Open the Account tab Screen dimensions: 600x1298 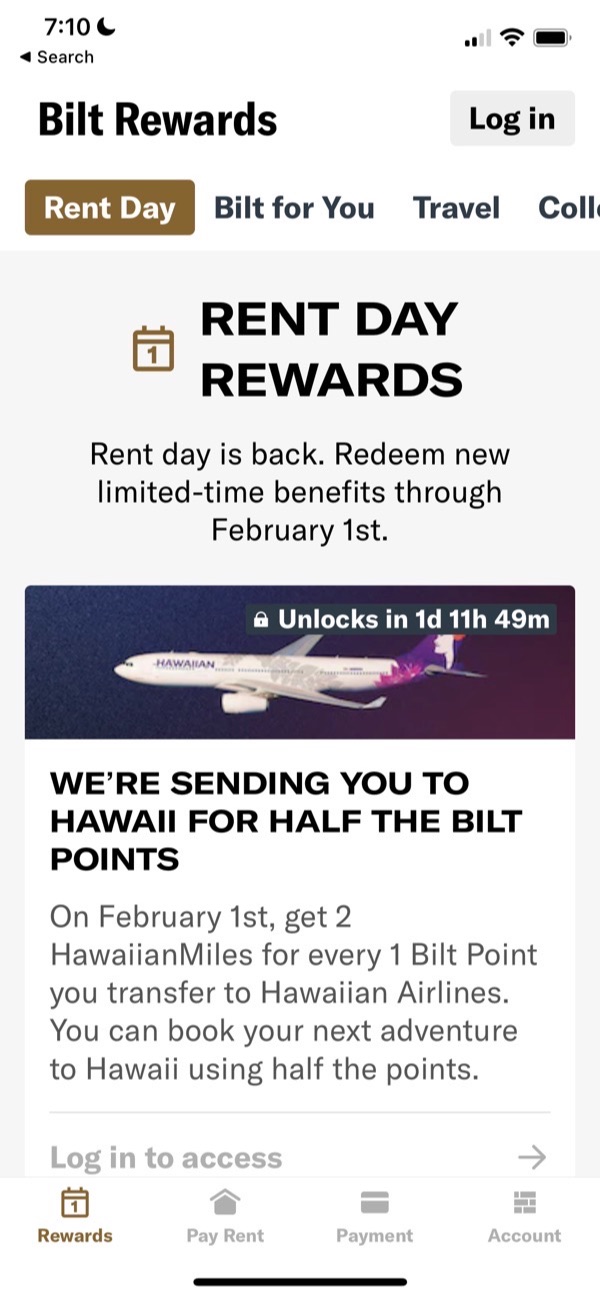tap(525, 1215)
